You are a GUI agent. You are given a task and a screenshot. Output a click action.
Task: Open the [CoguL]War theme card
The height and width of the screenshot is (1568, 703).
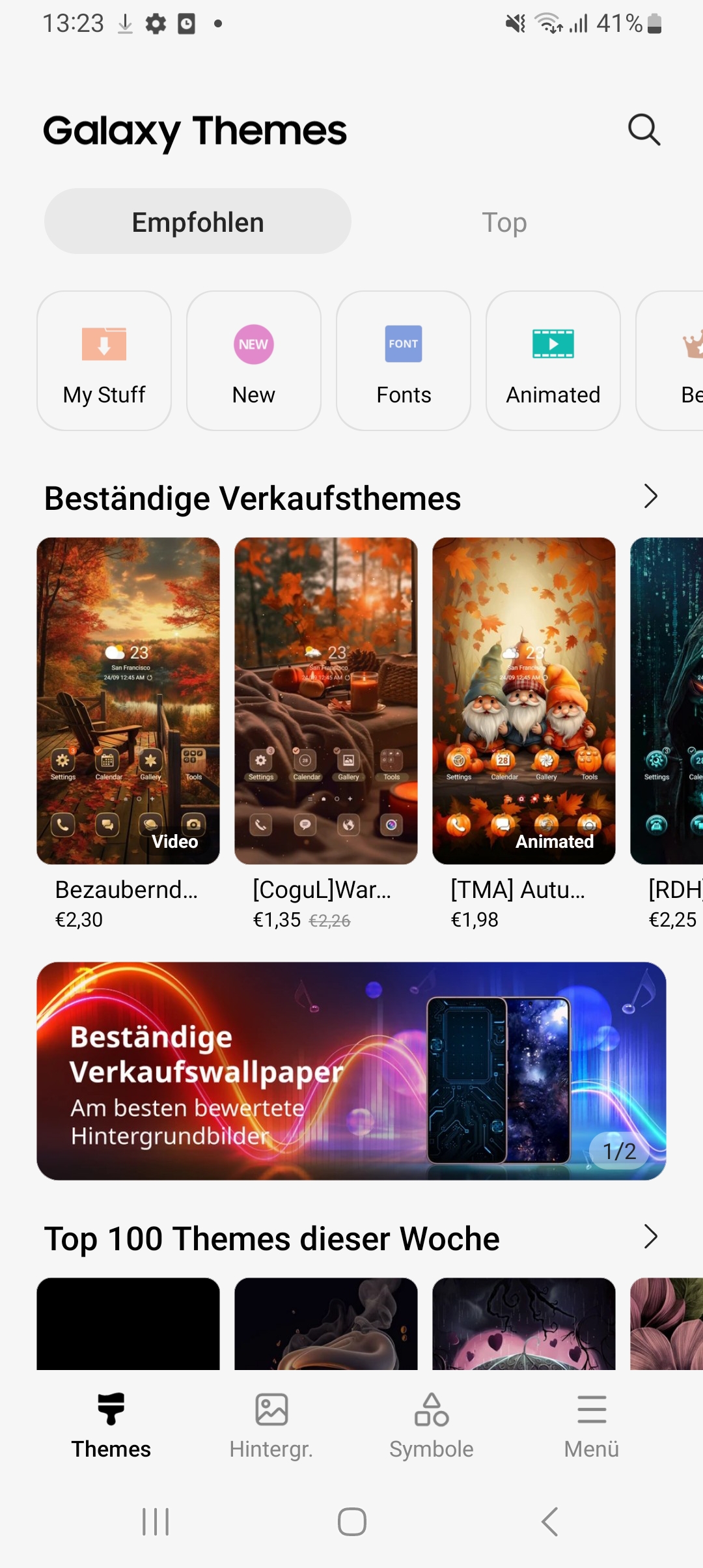[326, 734]
